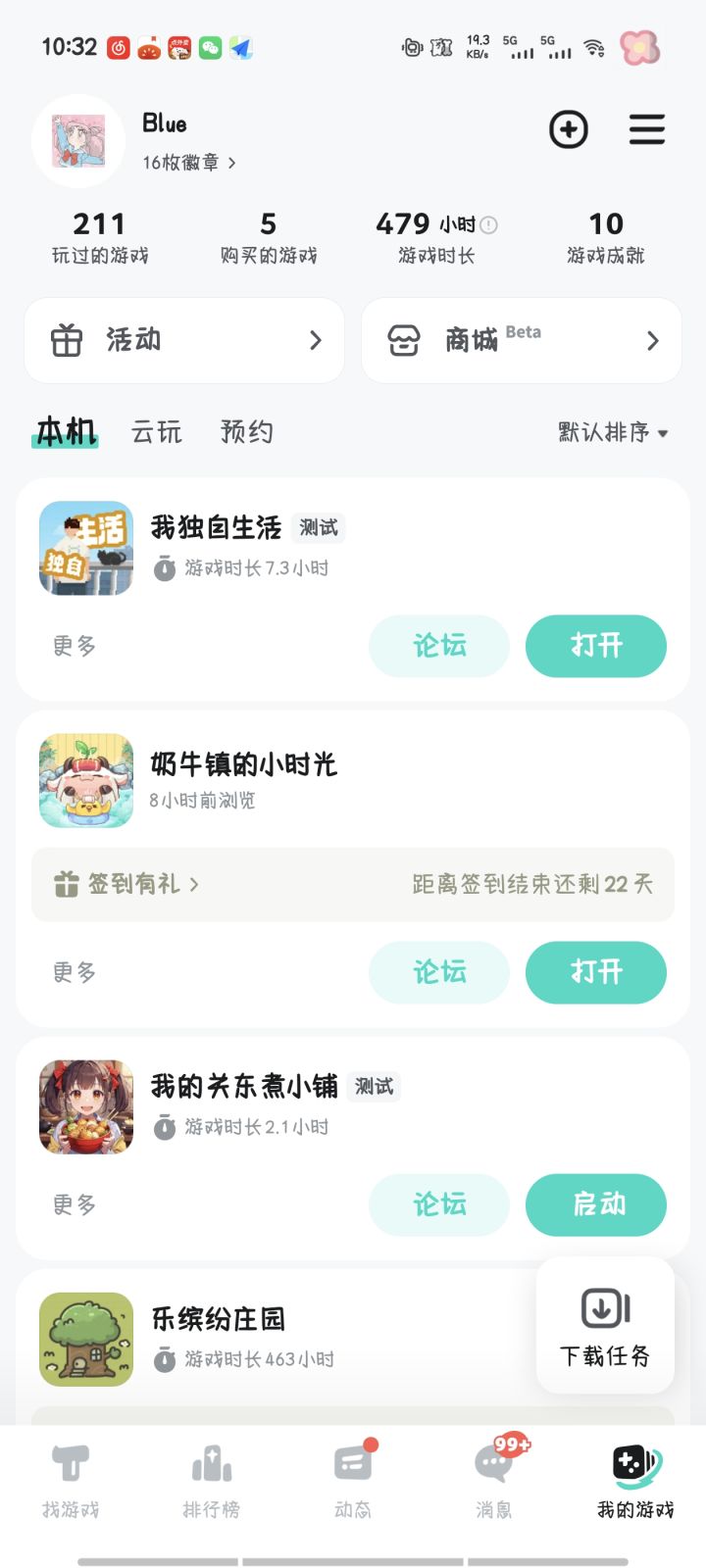The image size is (706, 1568).
Task: Enter the 商城 Beta store
Action: pos(521,340)
